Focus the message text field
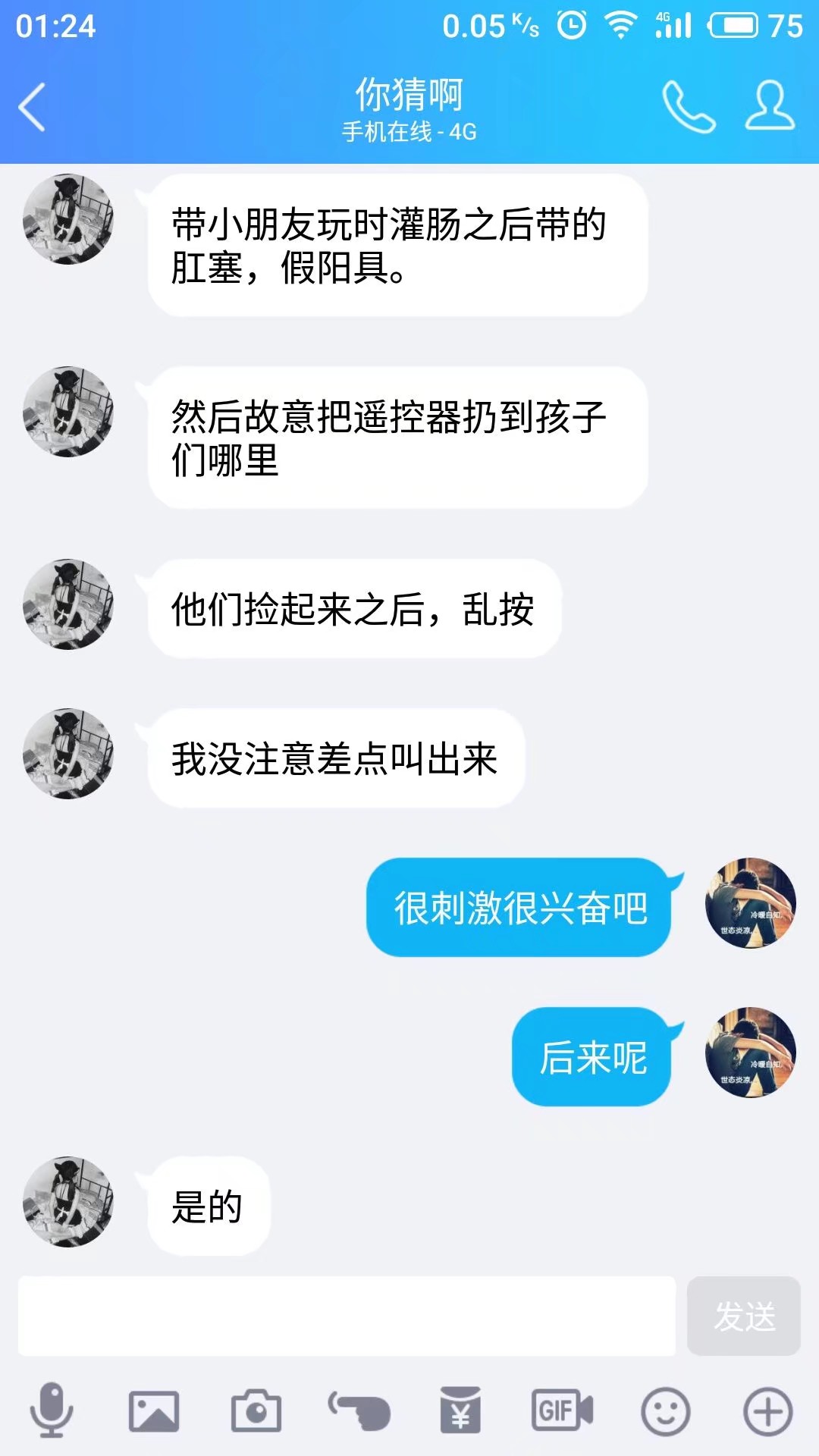 (347, 1316)
